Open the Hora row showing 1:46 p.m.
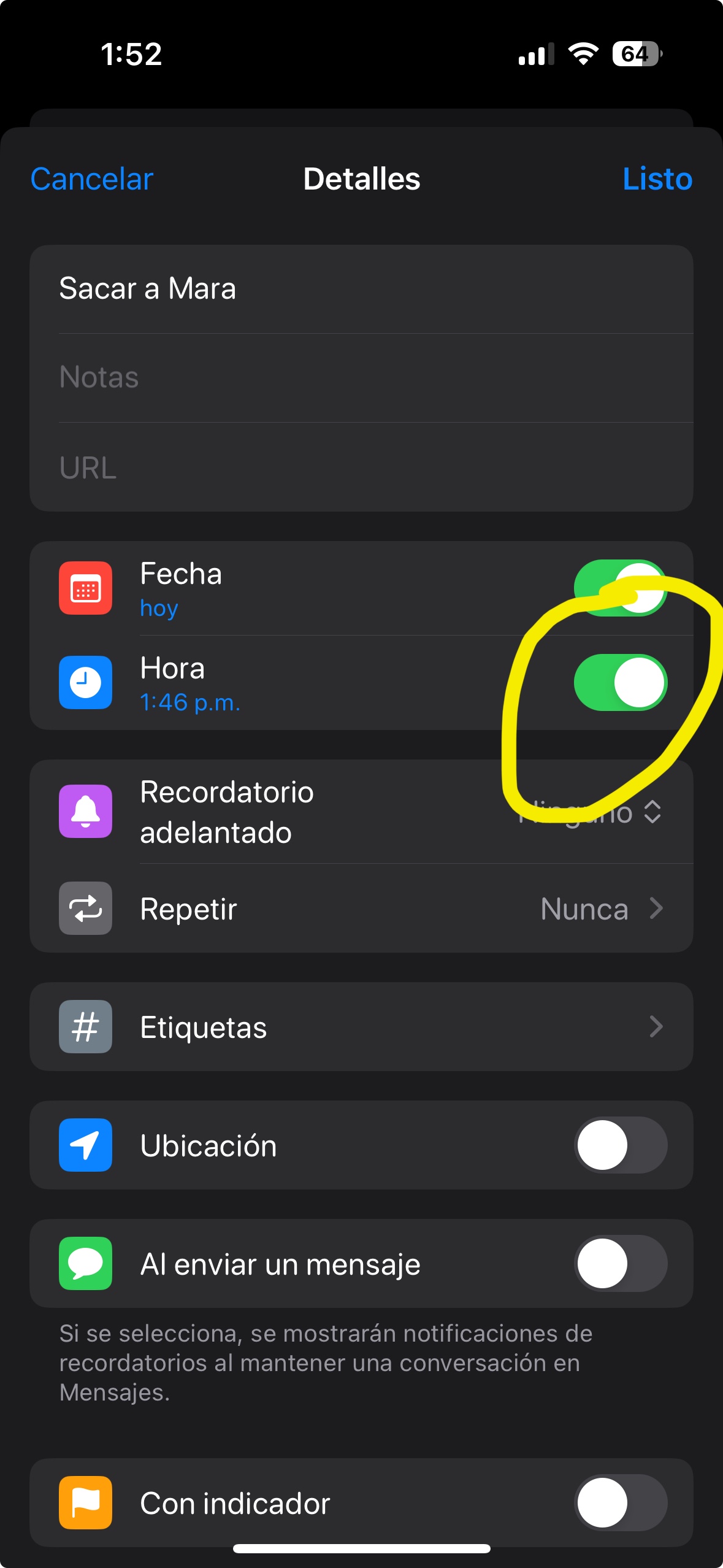This screenshot has height=1568, width=723. point(276,683)
